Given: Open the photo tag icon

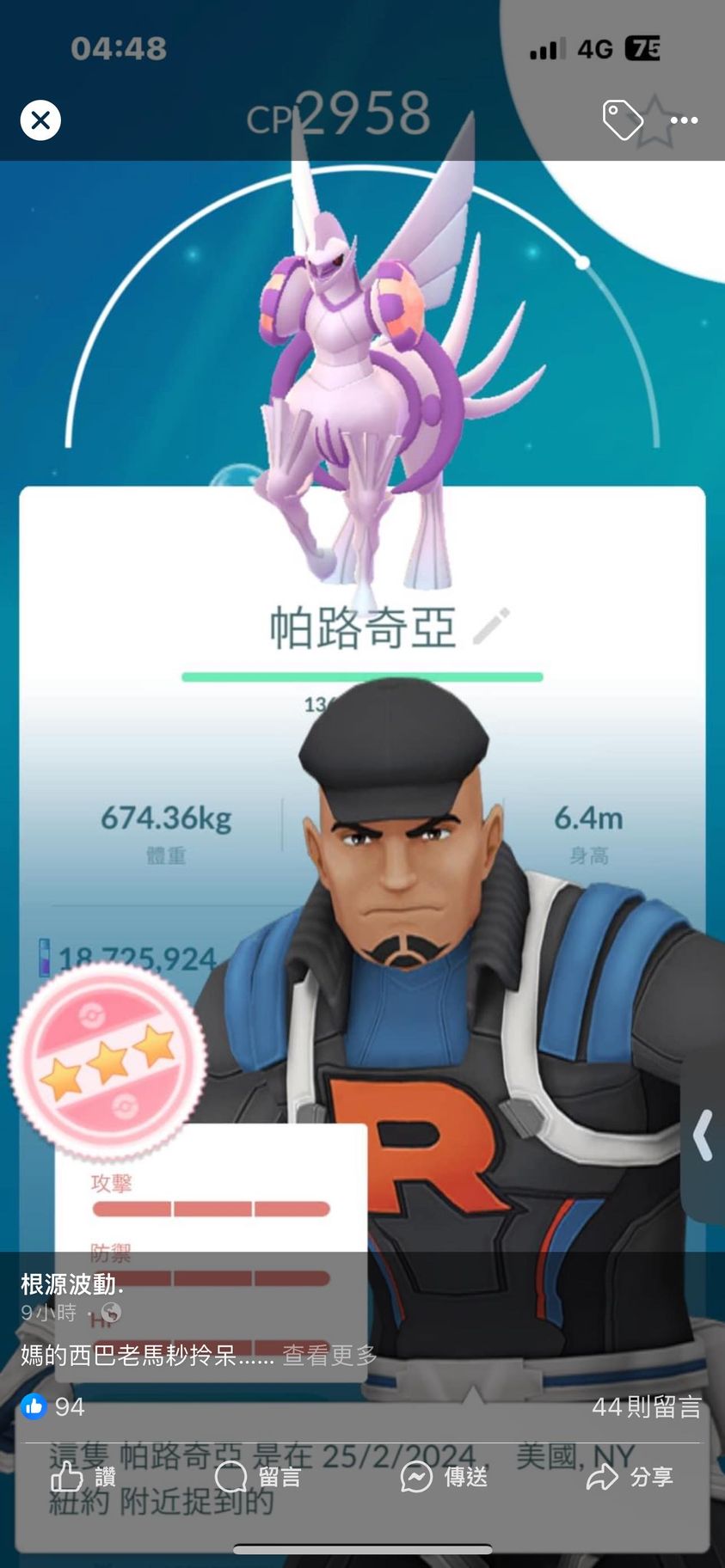Looking at the screenshot, I should click(622, 119).
